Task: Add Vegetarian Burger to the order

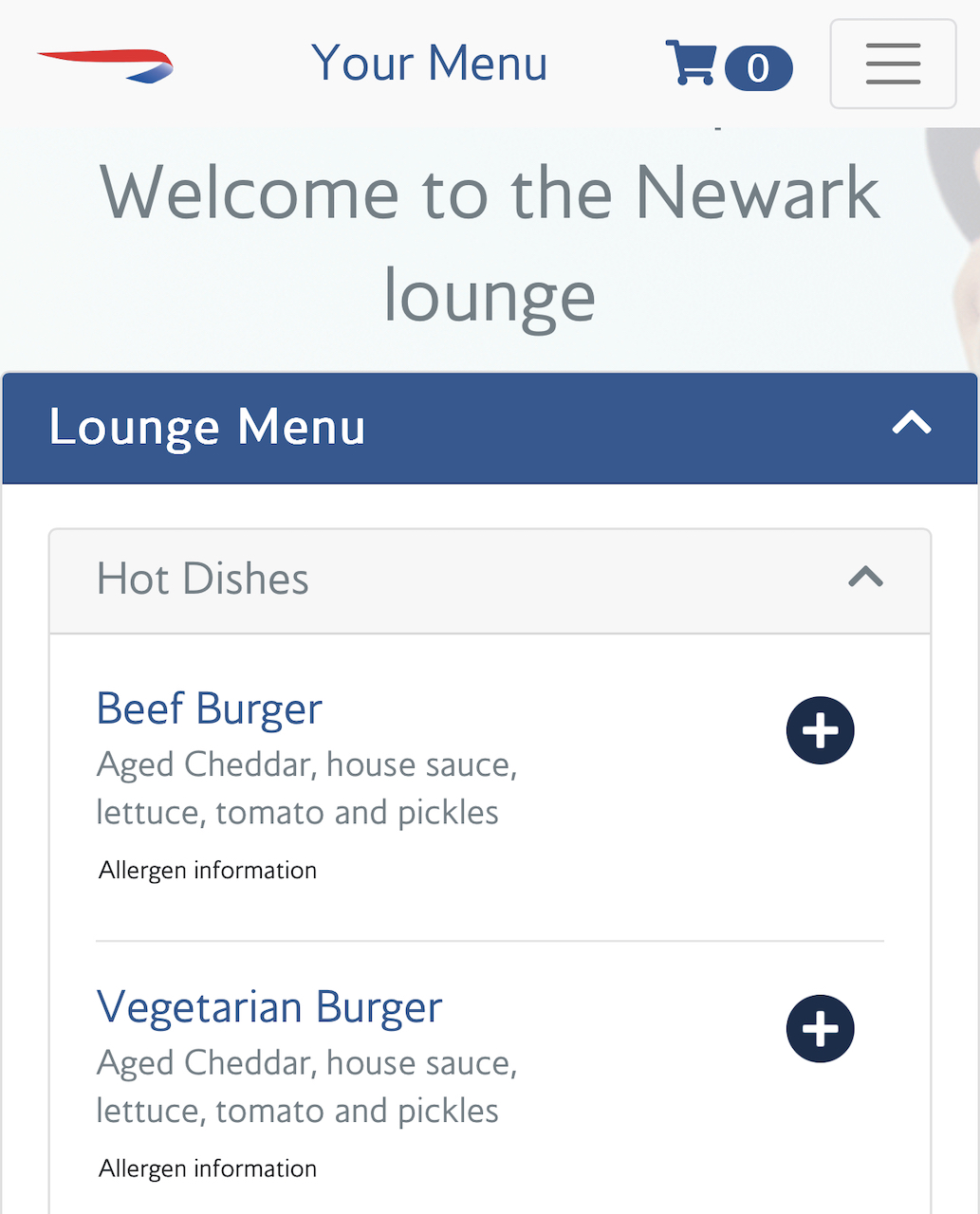Action: click(820, 1029)
